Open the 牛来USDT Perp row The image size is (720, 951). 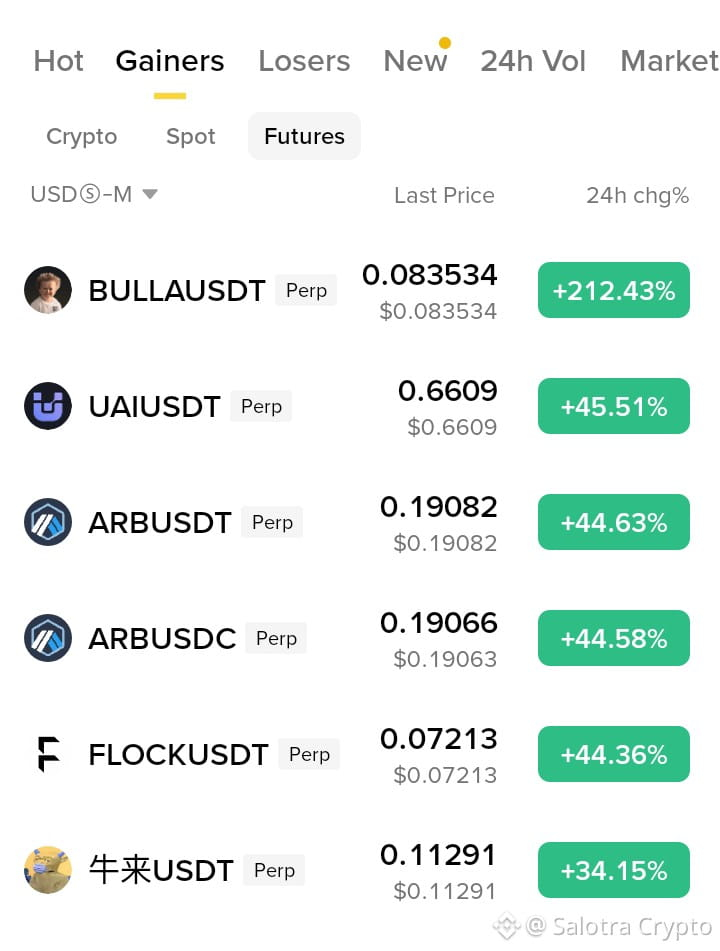[360, 870]
